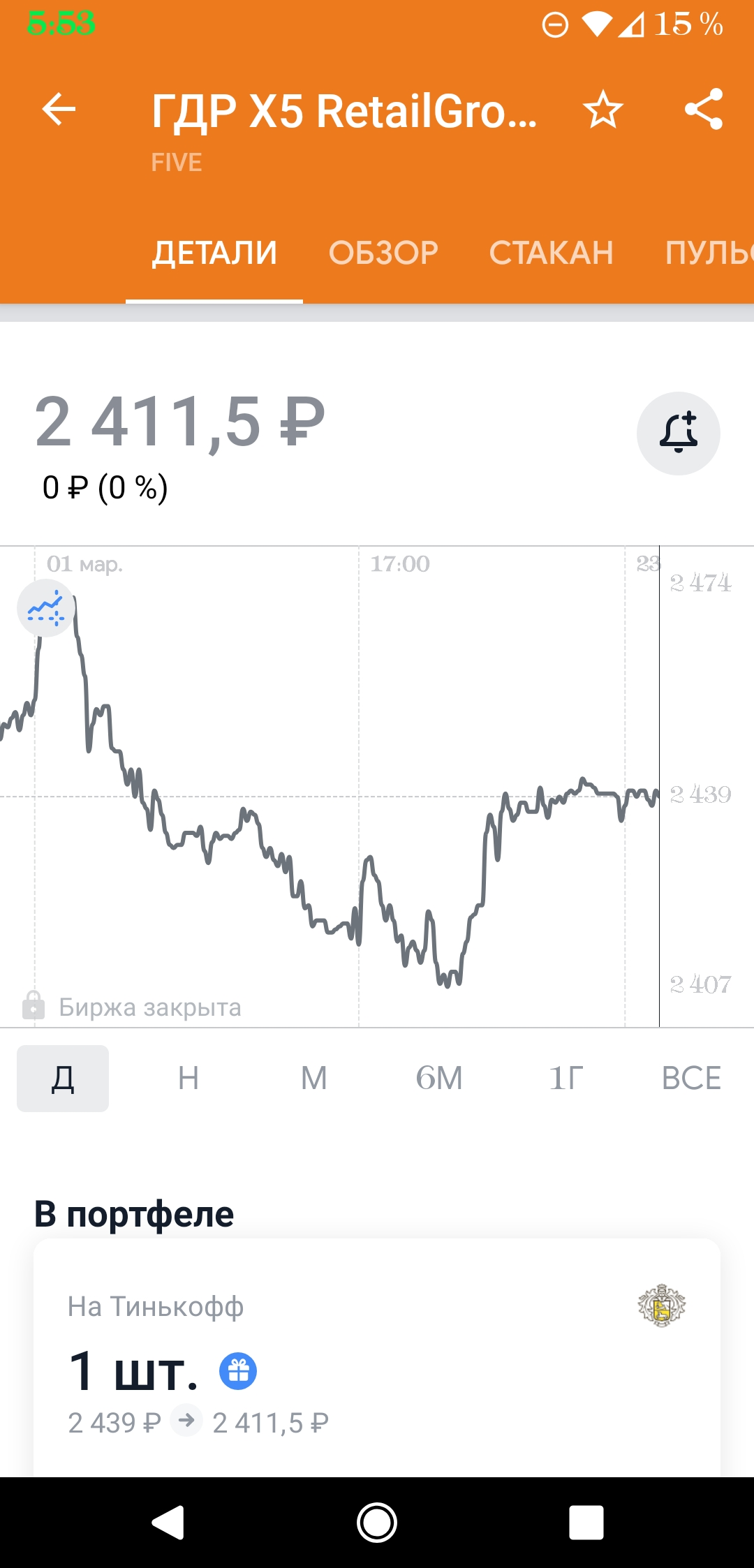Go back using the top-left arrow
The width and height of the screenshot is (754, 1568).
click(59, 110)
